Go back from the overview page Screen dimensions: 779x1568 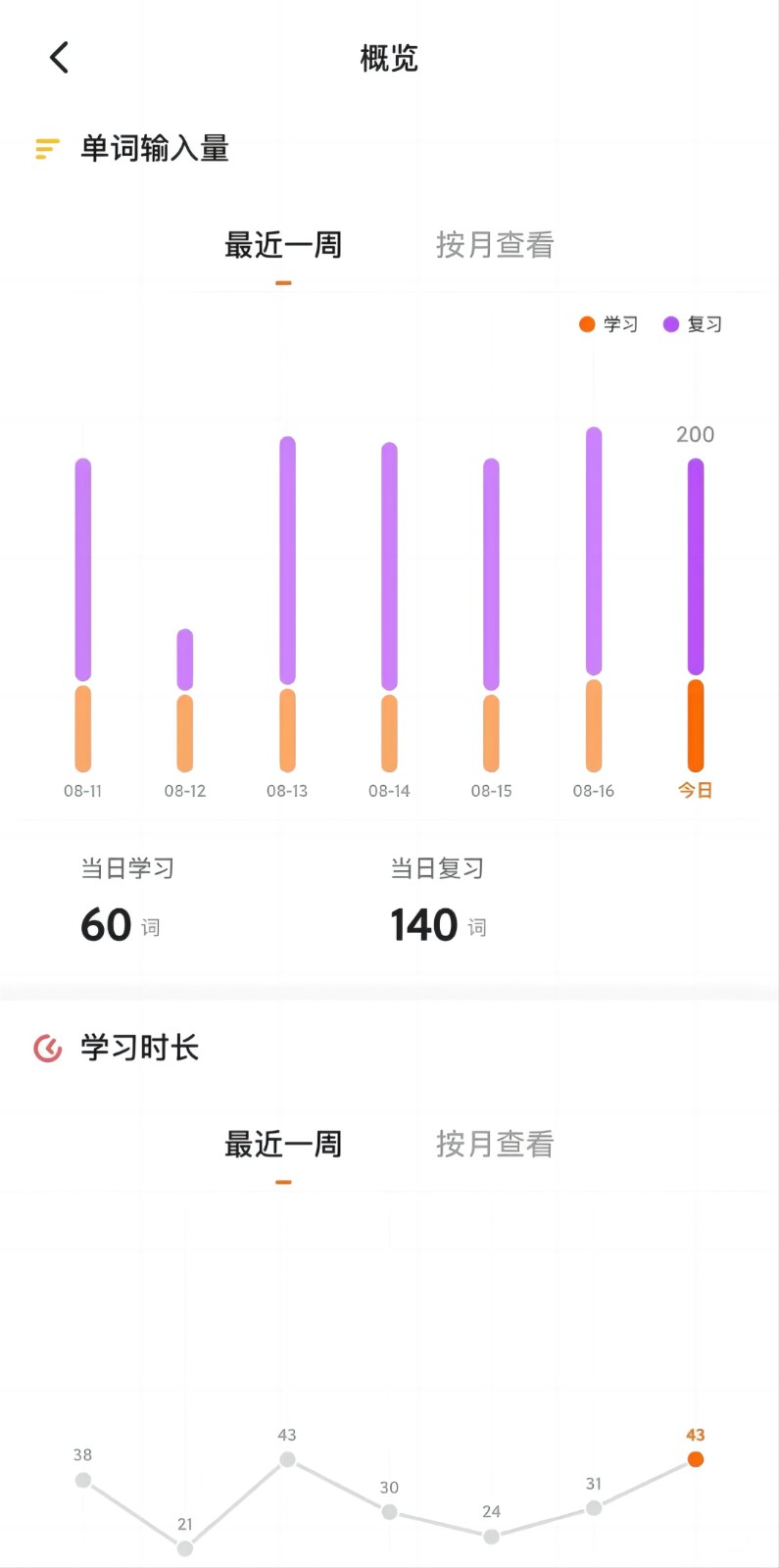59,58
